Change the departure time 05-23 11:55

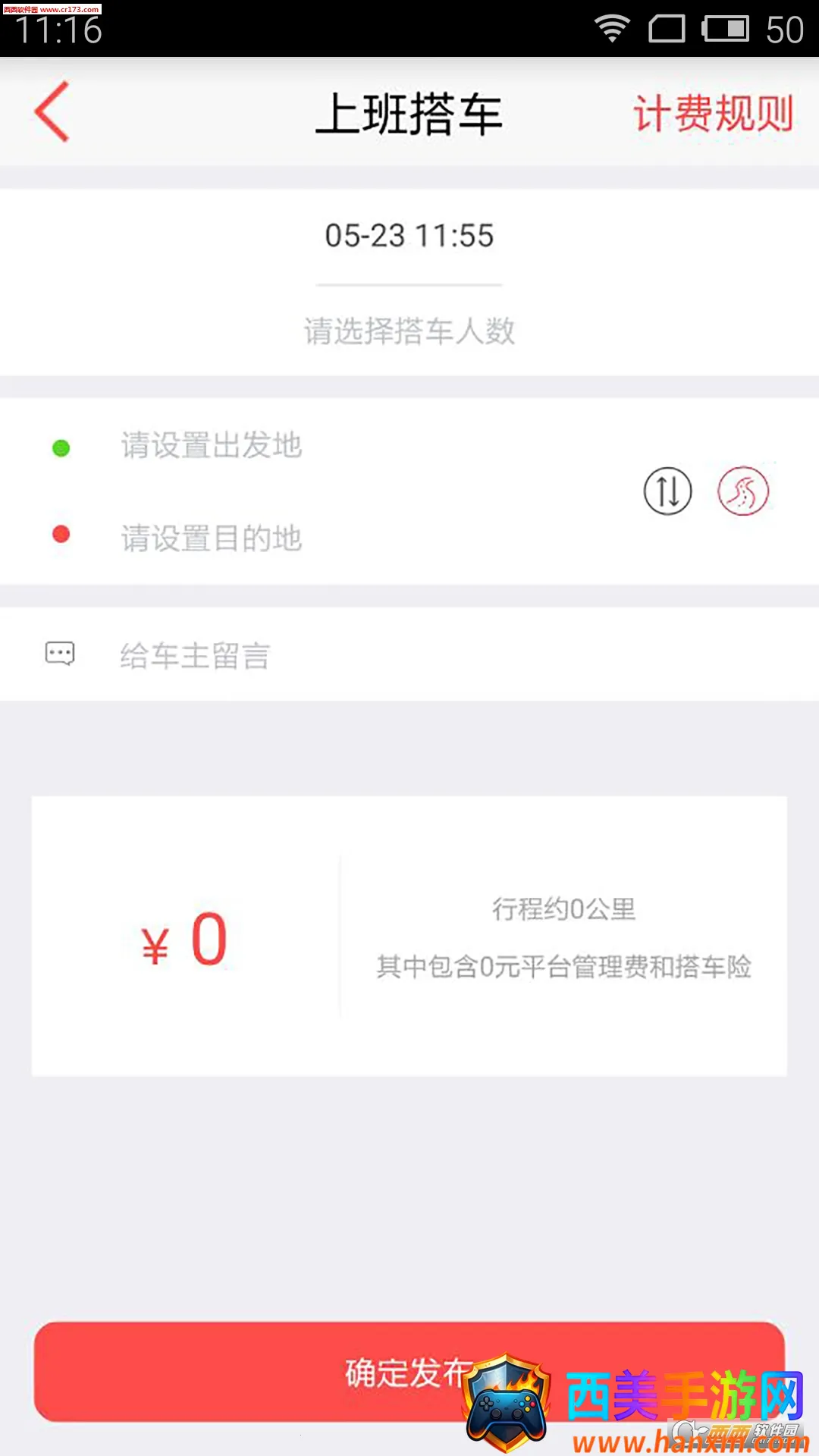coord(409,236)
